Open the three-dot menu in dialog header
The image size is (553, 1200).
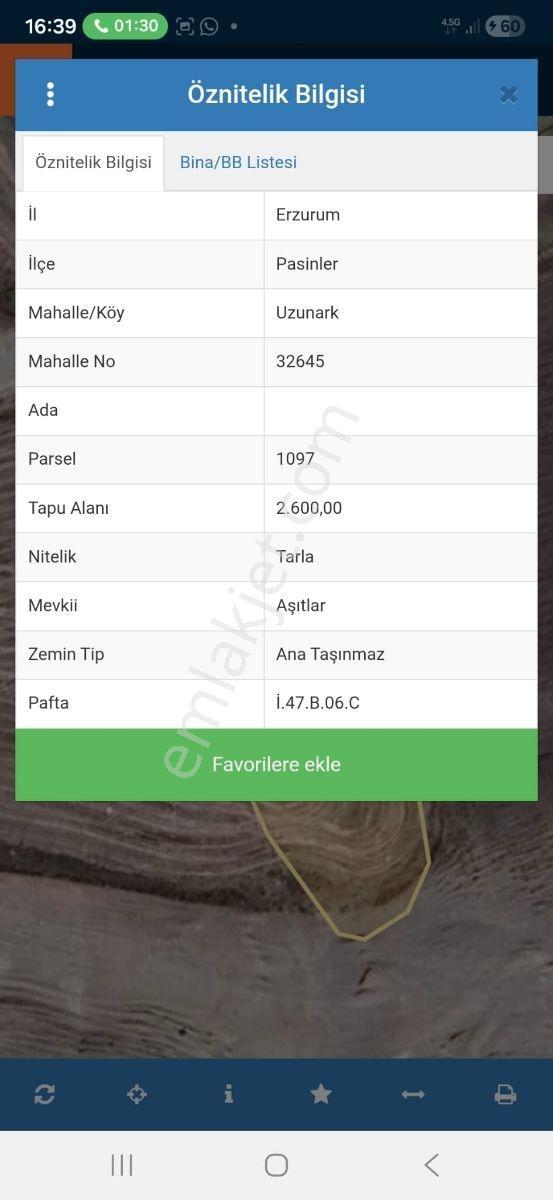(x=50, y=95)
